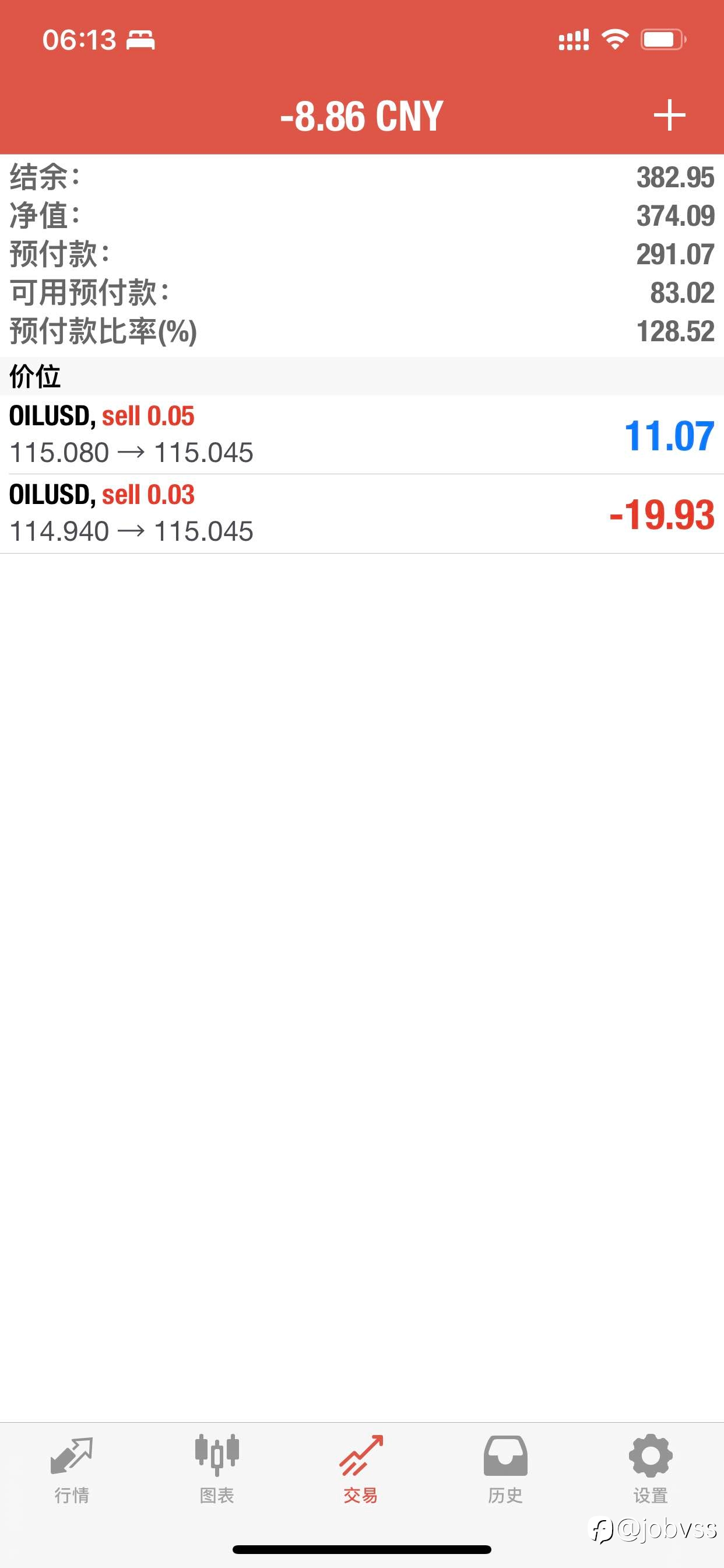Viewport: 724px width, 1568px height.
Task: Switch to the 图表 tab
Action: 217,1469
